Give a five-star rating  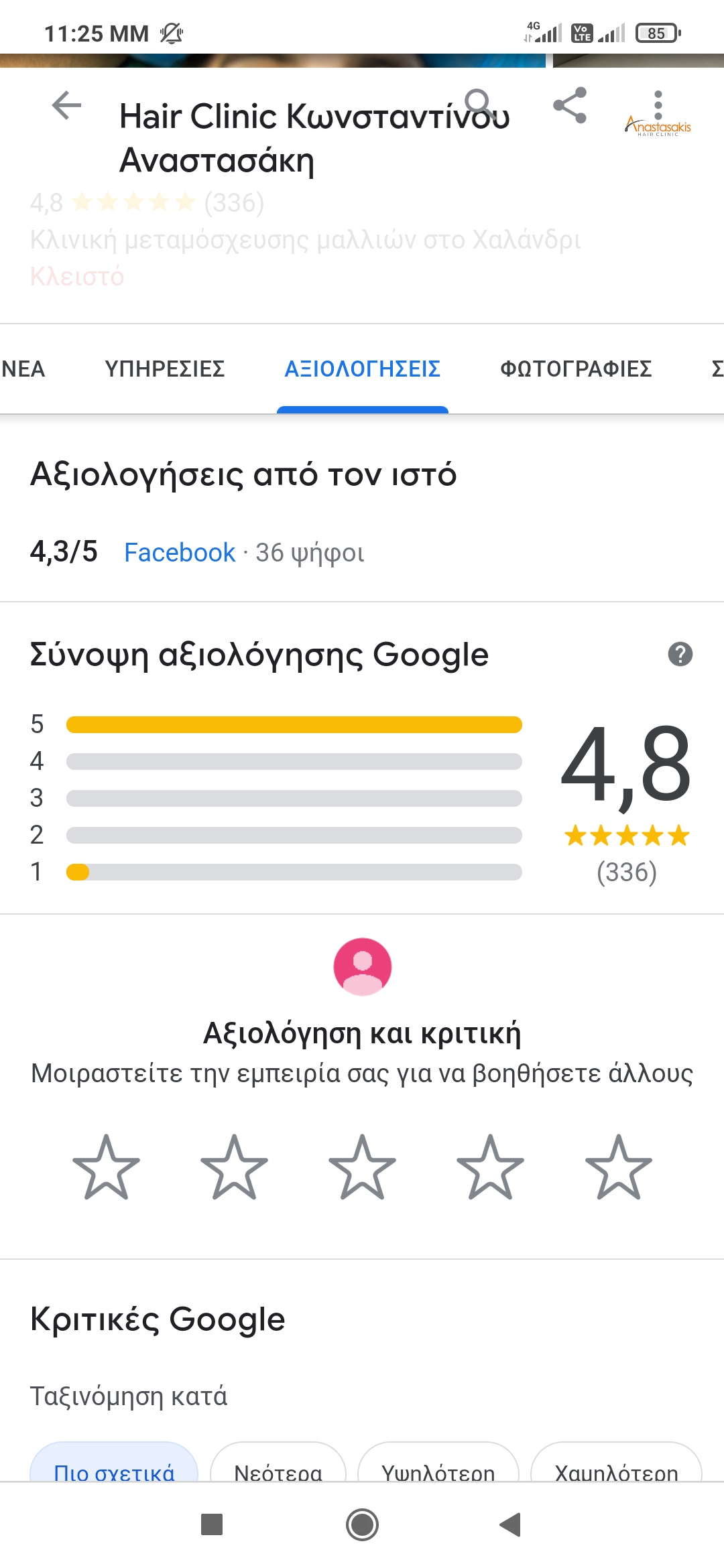(618, 1167)
